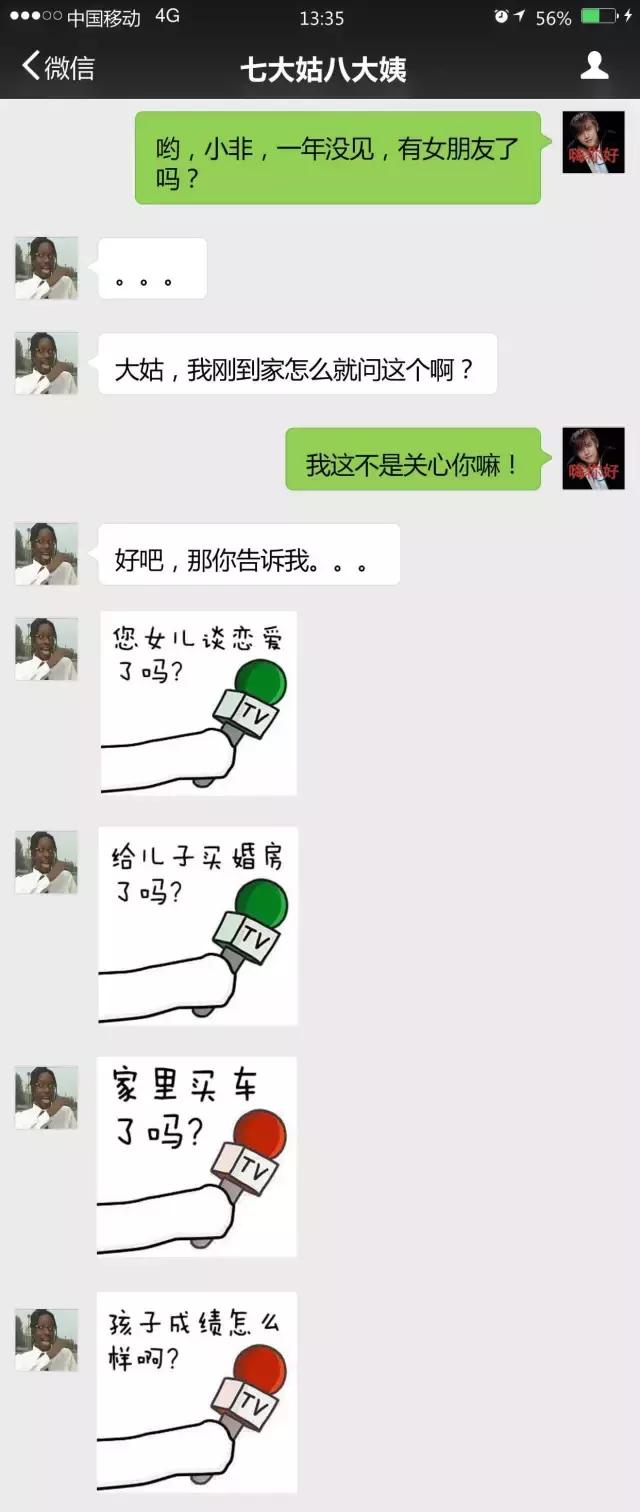
Task: Open the 家里买车了吗 sticker image
Action: pyautogui.click(x=197, y=1155)
